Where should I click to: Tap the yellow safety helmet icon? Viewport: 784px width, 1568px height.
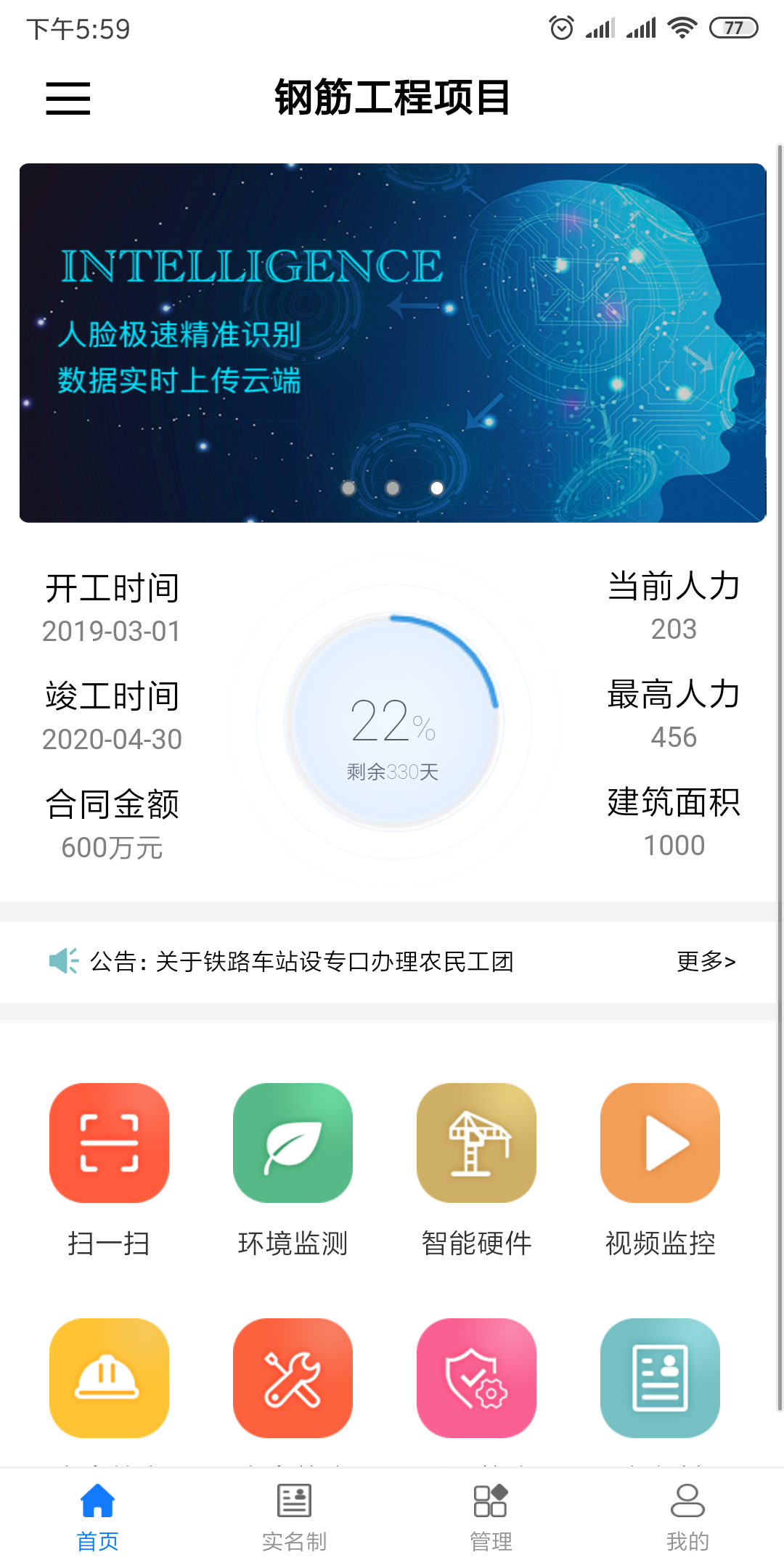click(x=109, y=1378)
